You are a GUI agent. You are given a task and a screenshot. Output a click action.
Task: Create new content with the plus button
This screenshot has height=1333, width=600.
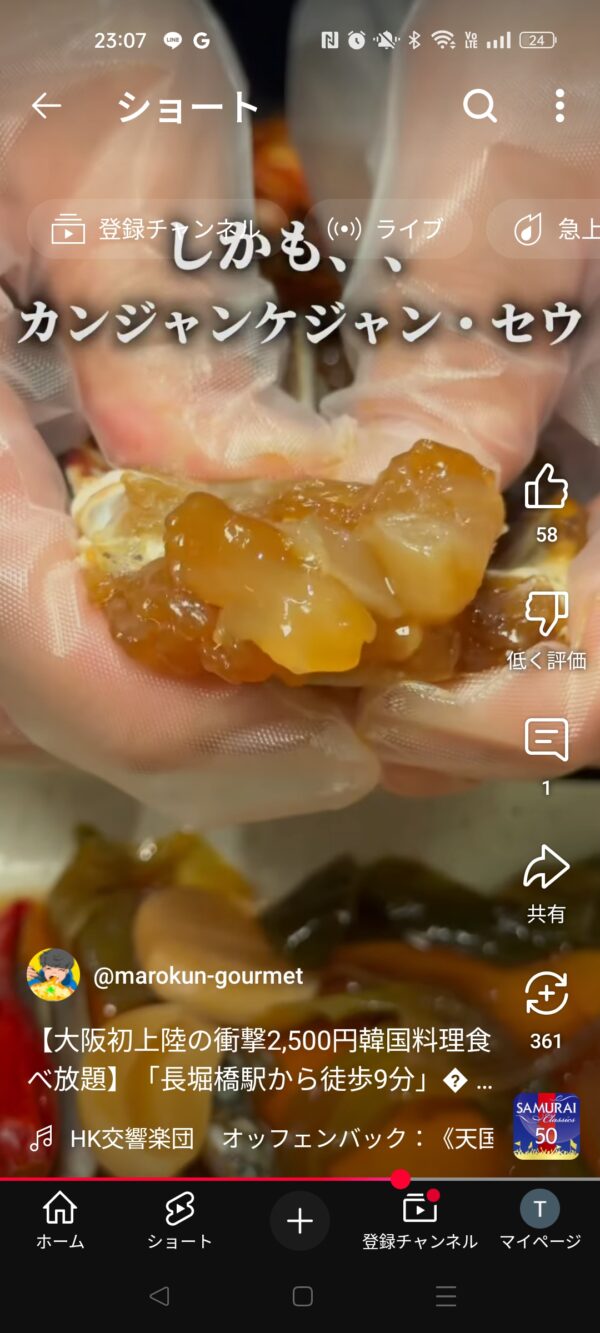(300, 1221)
